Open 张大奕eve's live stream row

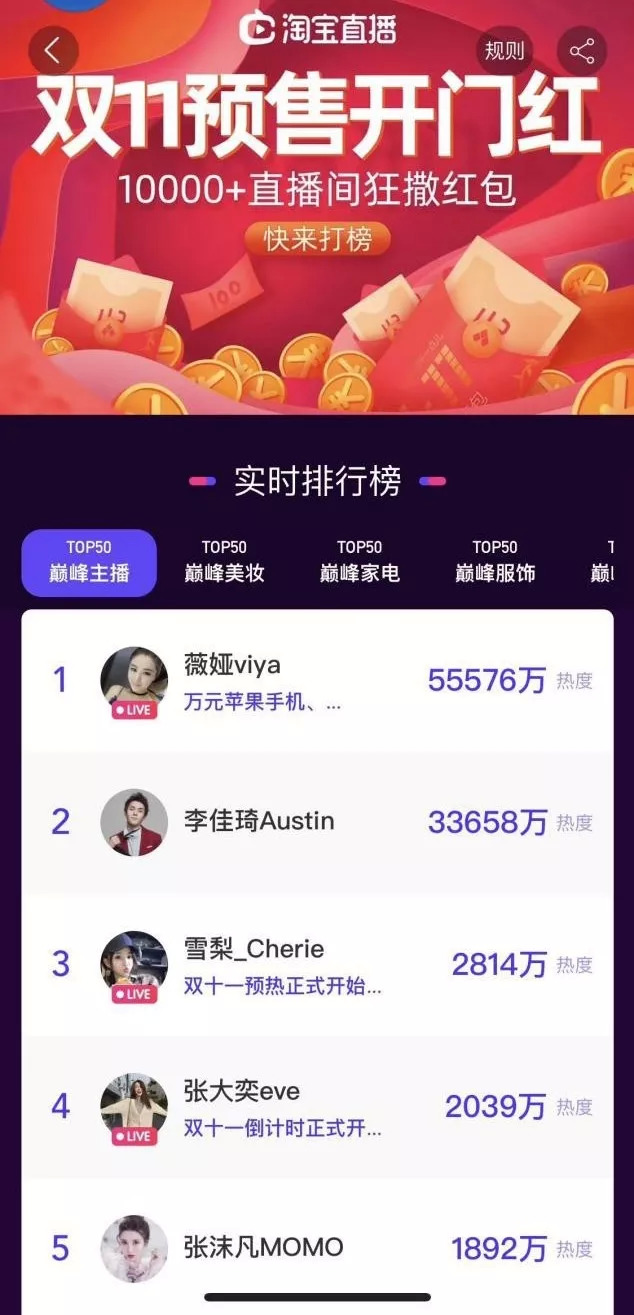317,1106
